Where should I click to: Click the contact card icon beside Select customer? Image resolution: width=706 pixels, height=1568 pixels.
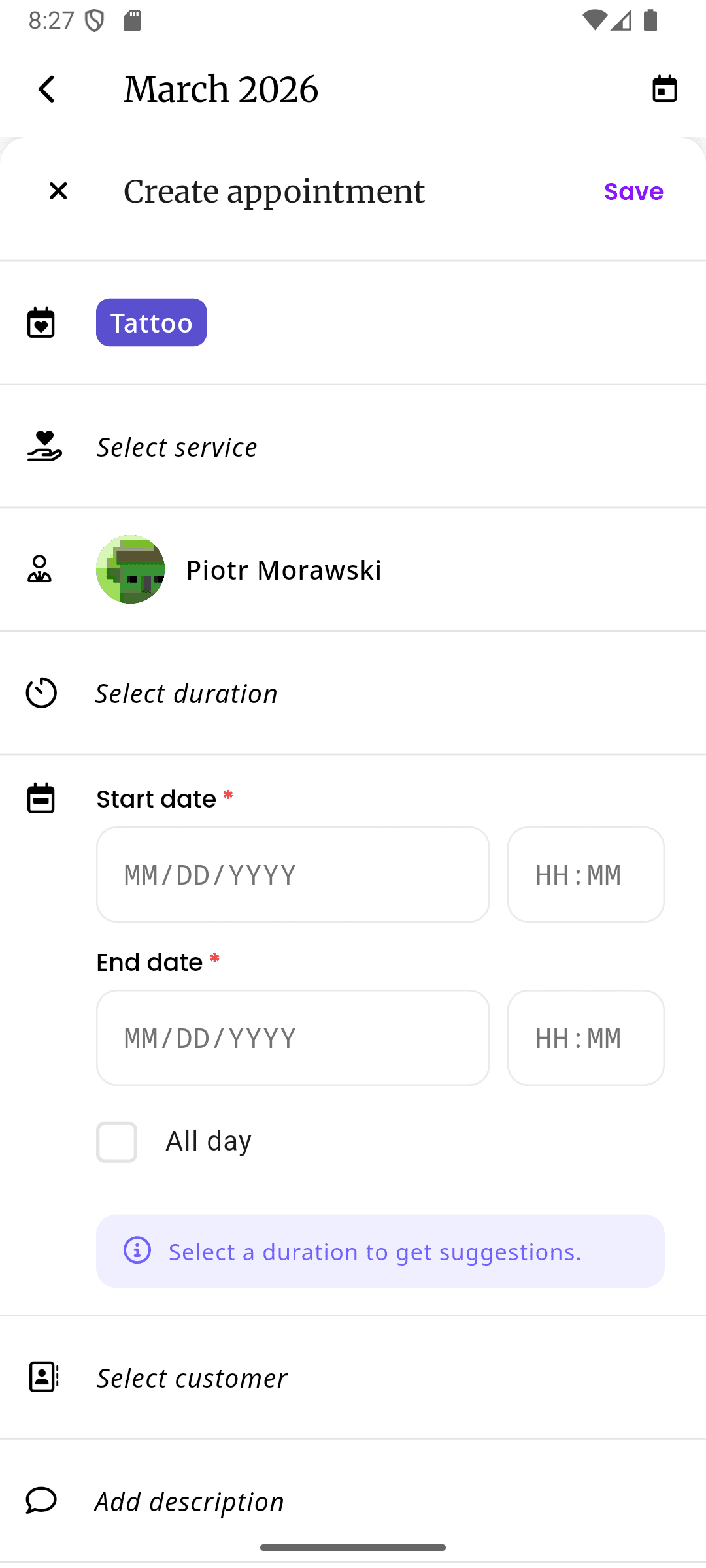[42, 1377]
